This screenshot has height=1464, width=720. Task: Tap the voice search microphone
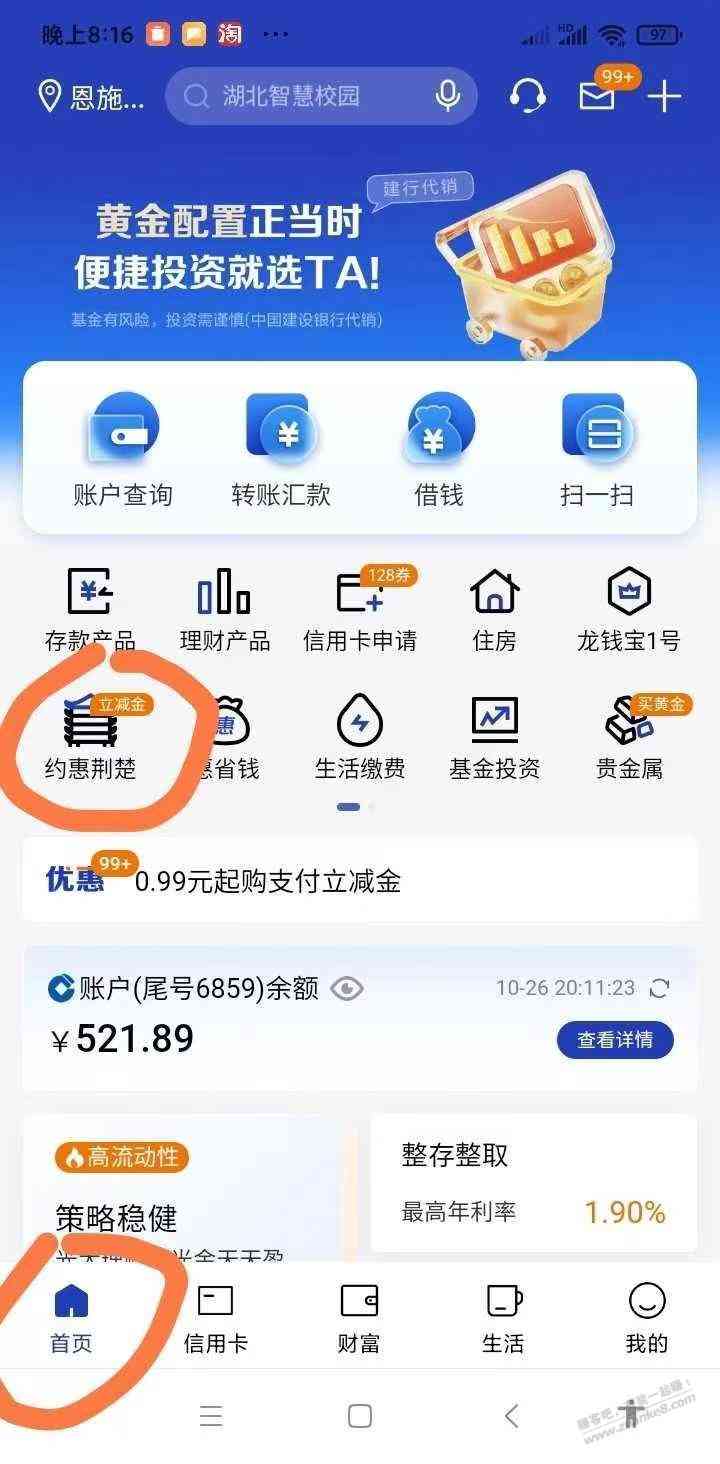click(448, 96)
